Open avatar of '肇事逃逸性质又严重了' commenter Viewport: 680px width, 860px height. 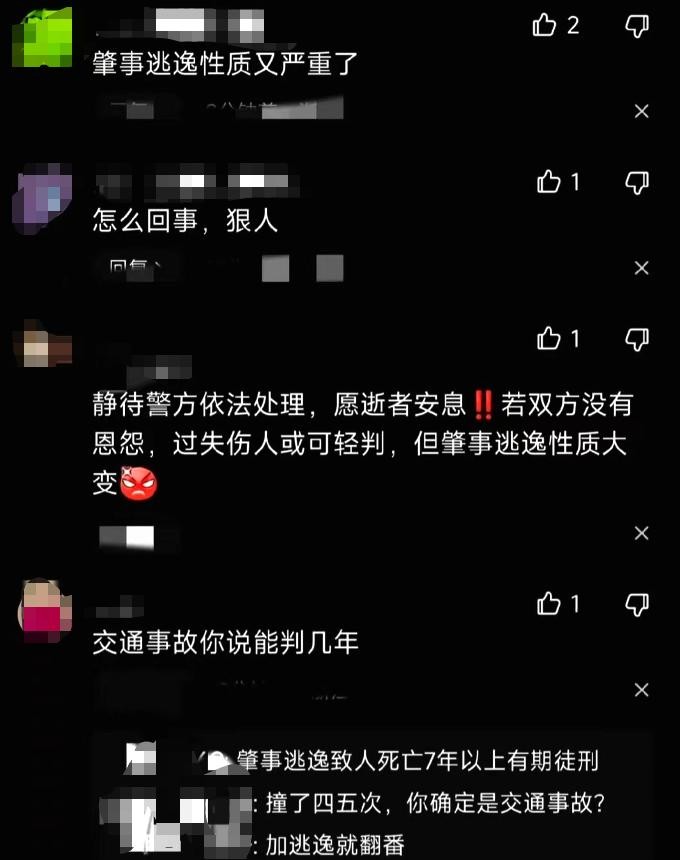click(x=41, y=37)
